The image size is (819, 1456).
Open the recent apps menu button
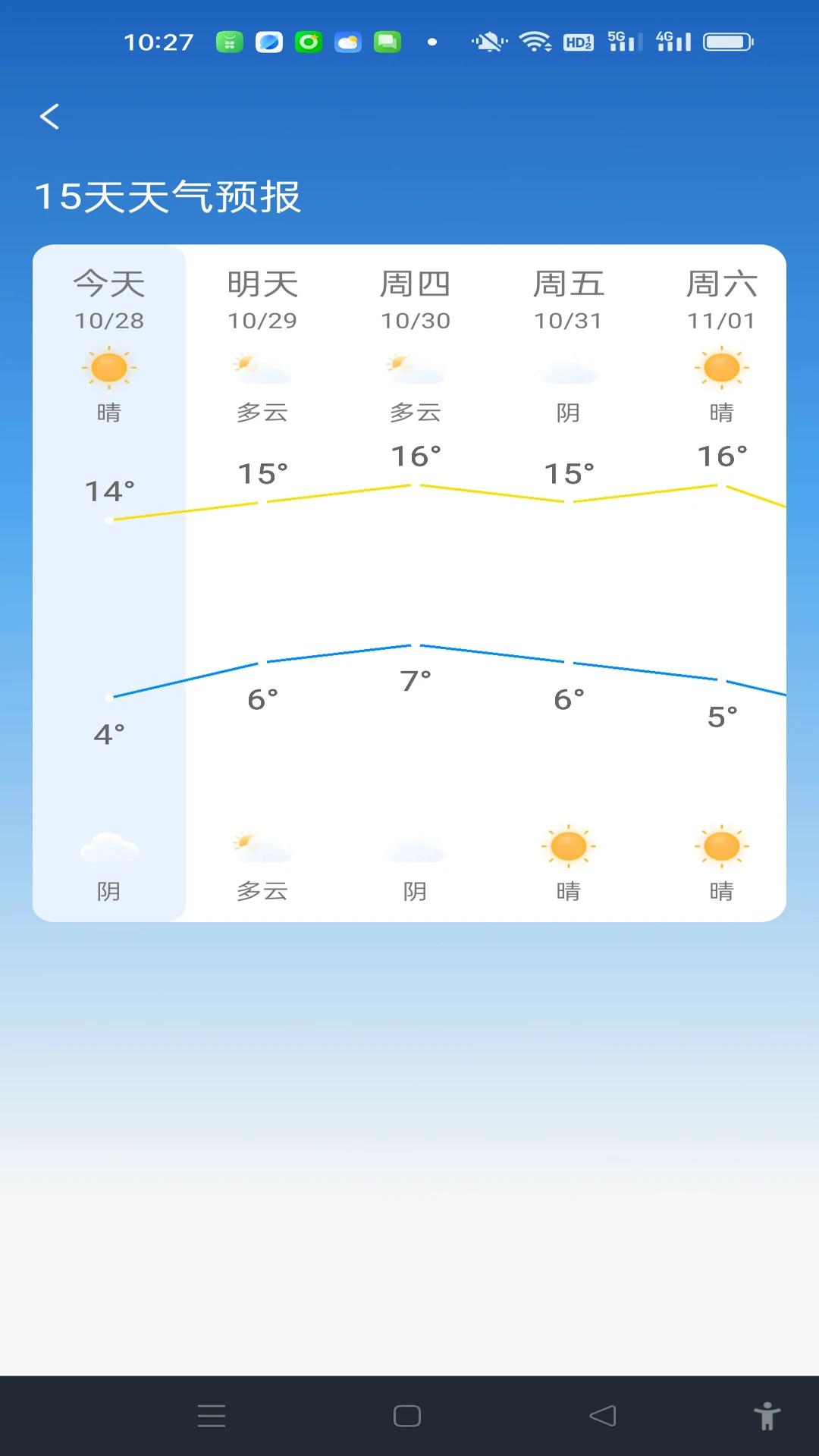212,1415
